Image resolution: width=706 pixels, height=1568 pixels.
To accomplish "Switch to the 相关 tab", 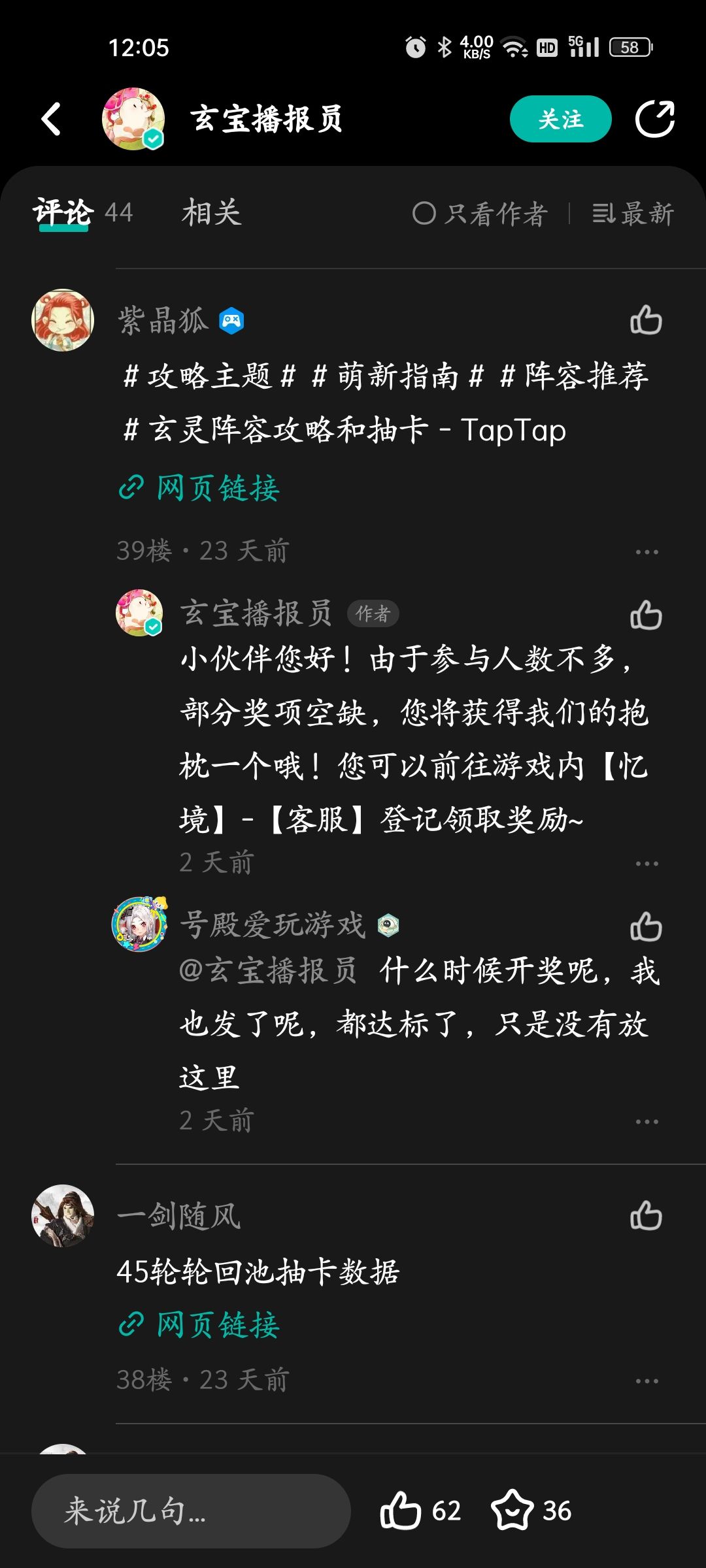I will coord(212,213).
